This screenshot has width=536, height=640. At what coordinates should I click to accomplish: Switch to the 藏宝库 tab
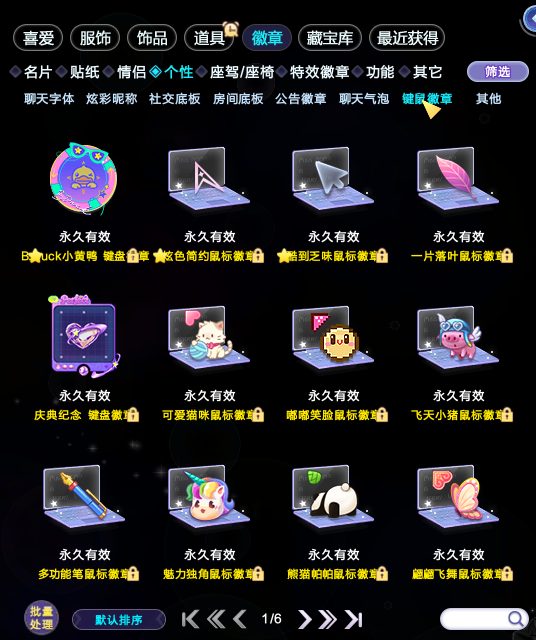[x=330, y=38]
